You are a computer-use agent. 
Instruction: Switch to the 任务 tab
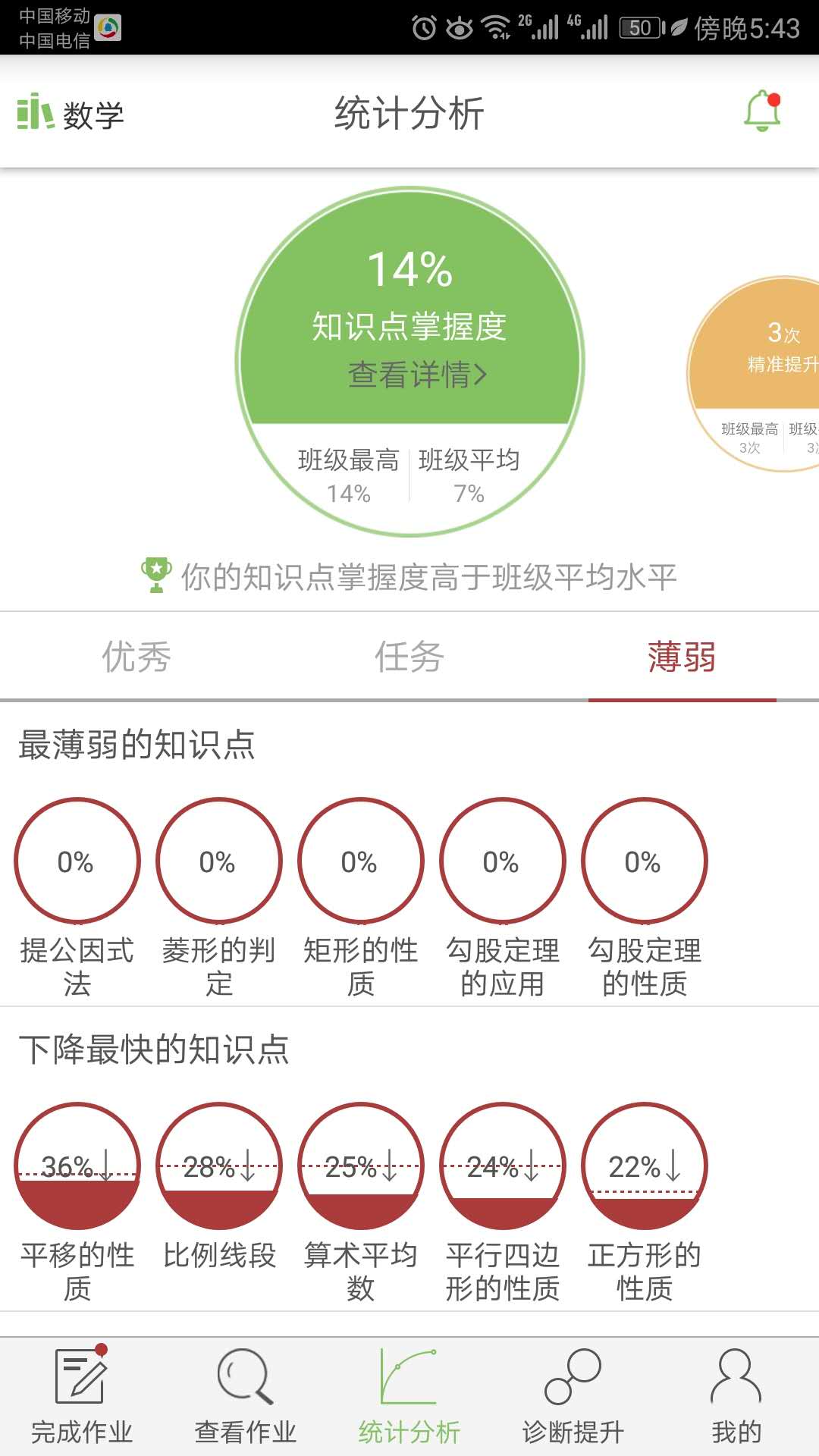coord(409,657)
